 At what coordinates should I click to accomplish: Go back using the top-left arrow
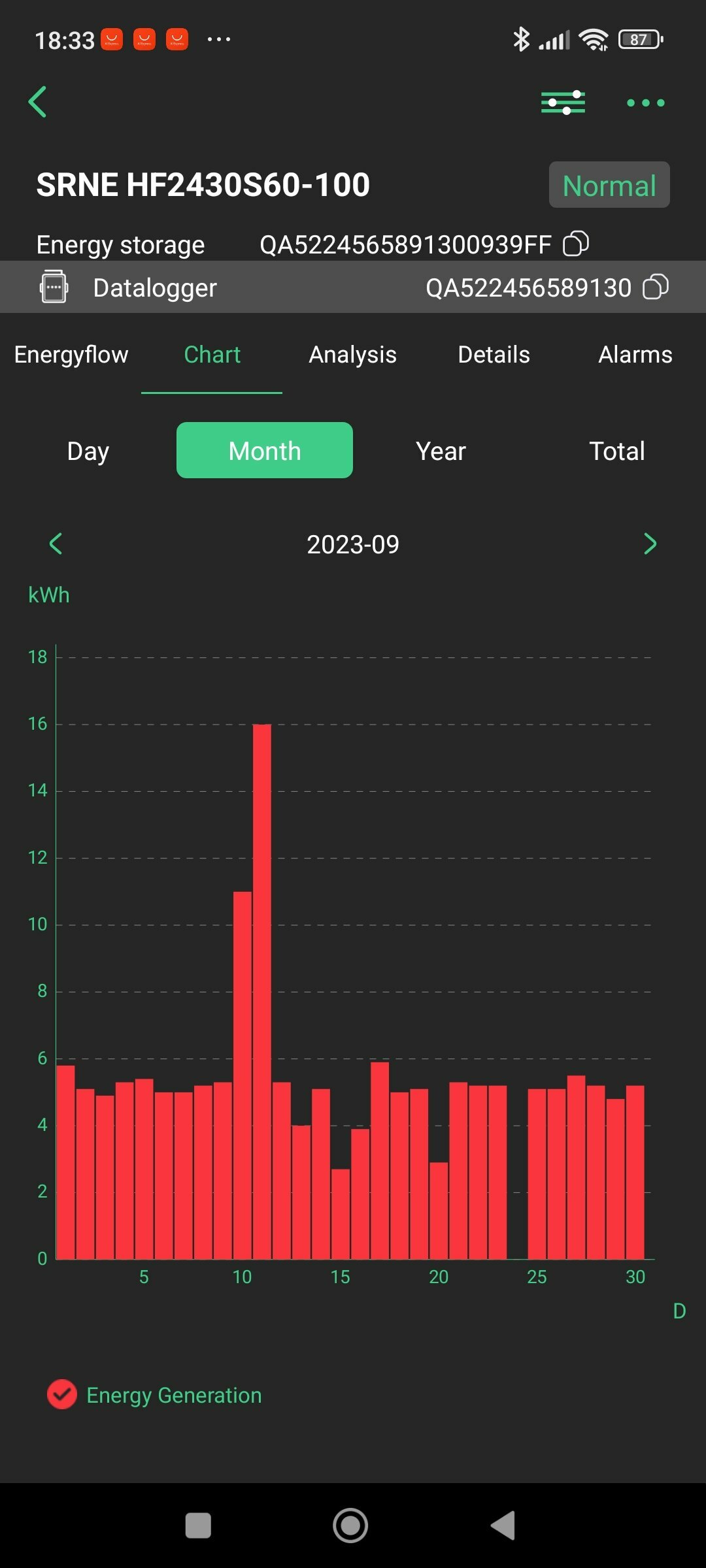tap(38, 102)
